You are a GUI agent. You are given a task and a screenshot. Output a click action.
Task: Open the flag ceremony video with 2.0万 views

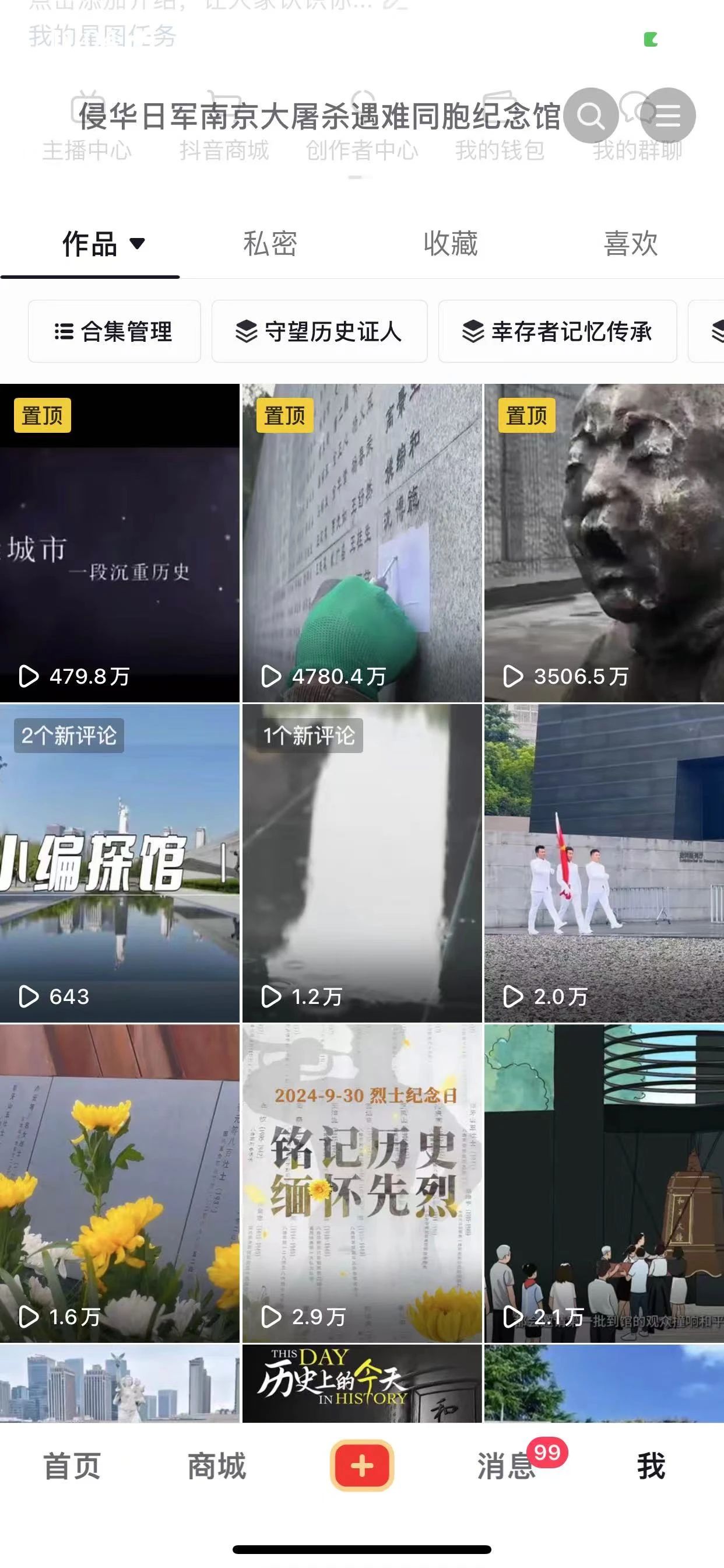603,863
